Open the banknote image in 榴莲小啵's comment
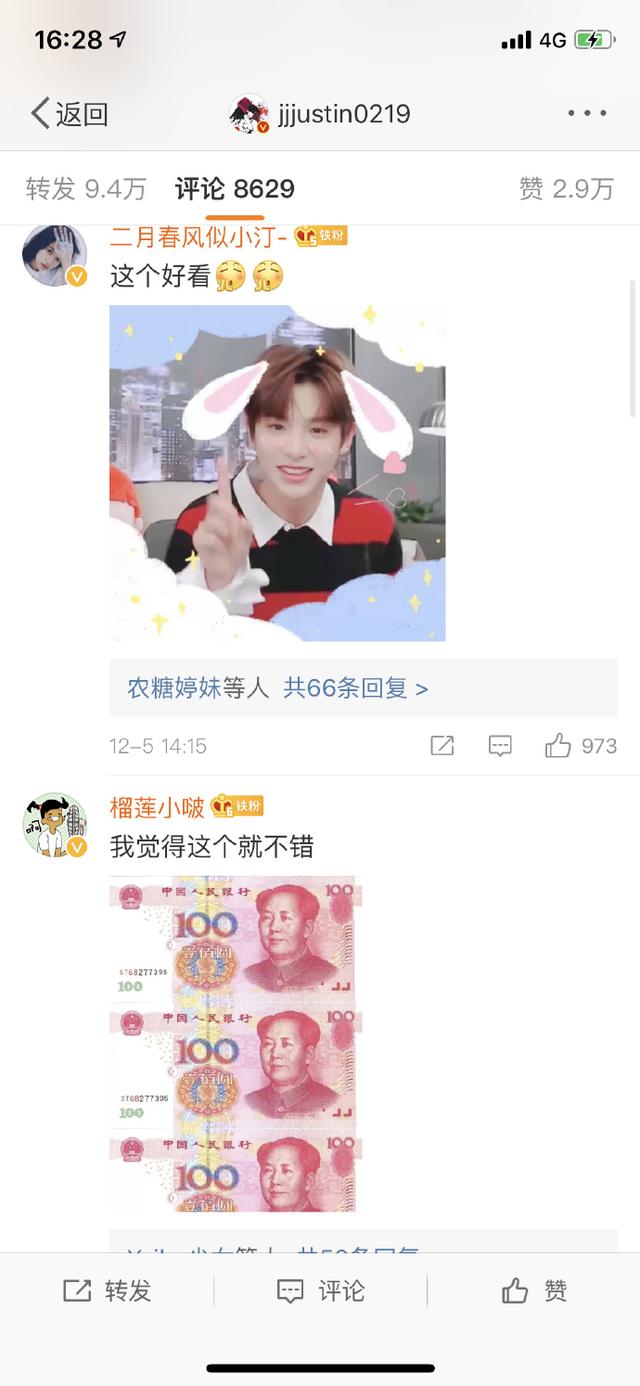The height and width of the screenshot is (1386, 640). [235, 1043]
